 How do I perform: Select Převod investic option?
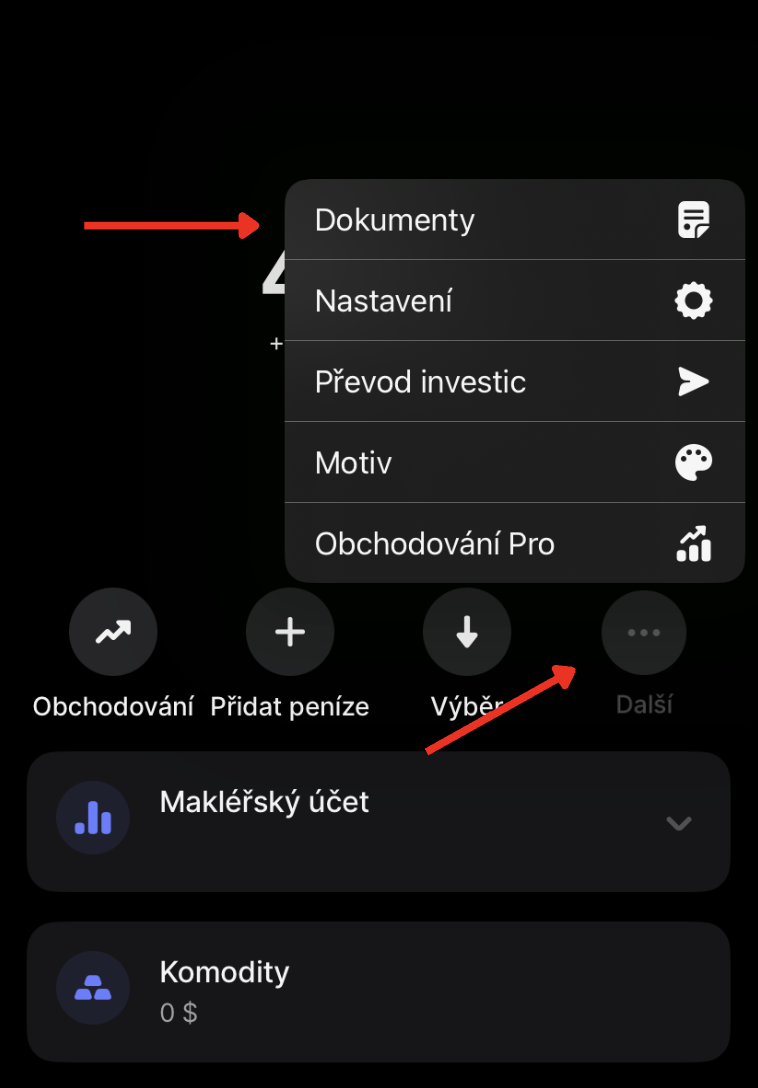514,382
